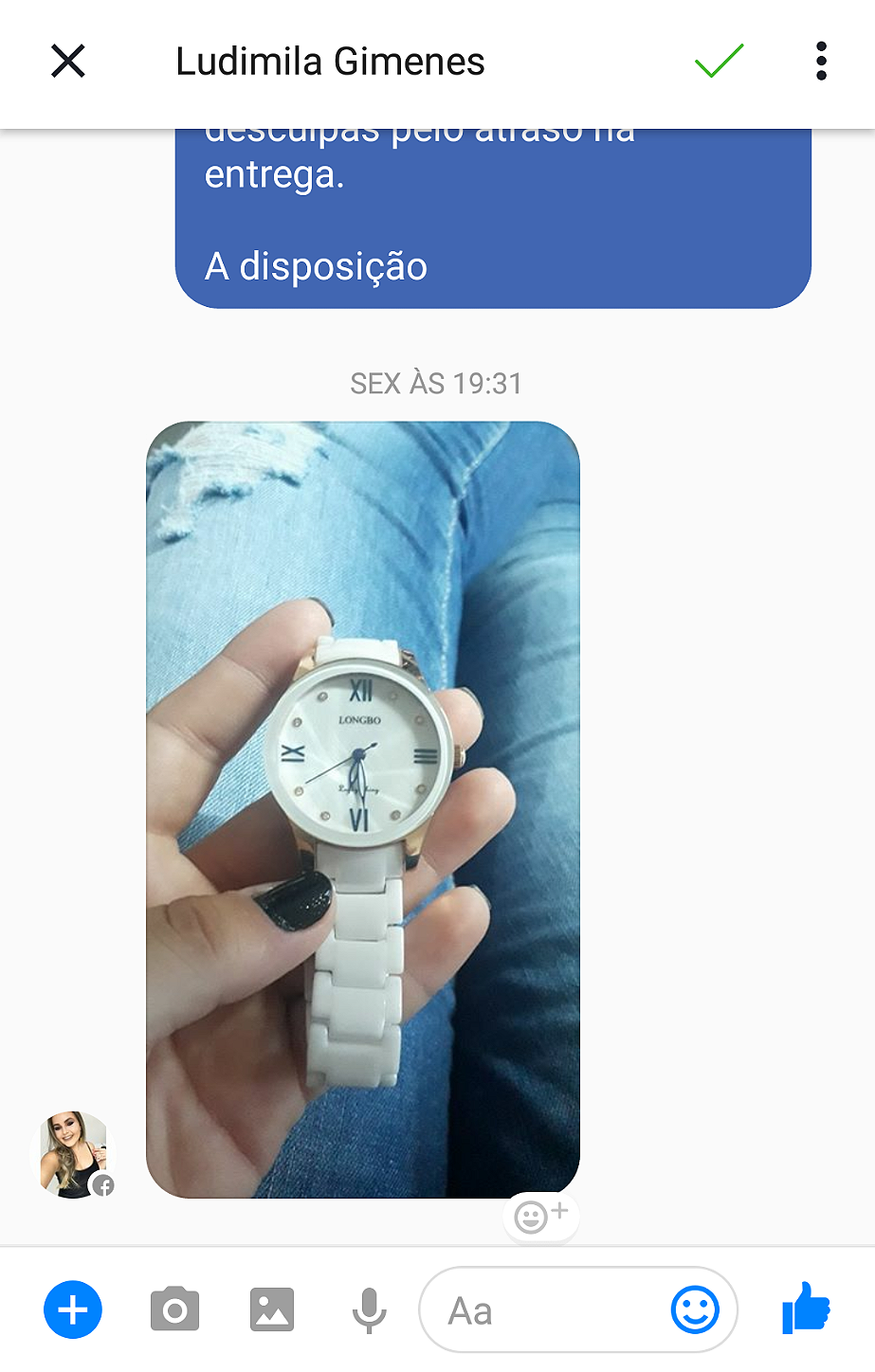Image resolution: width=875 pixels, height=1372 pixels.
Task: Open Ludimila's profile picture
Action: 74,1155
